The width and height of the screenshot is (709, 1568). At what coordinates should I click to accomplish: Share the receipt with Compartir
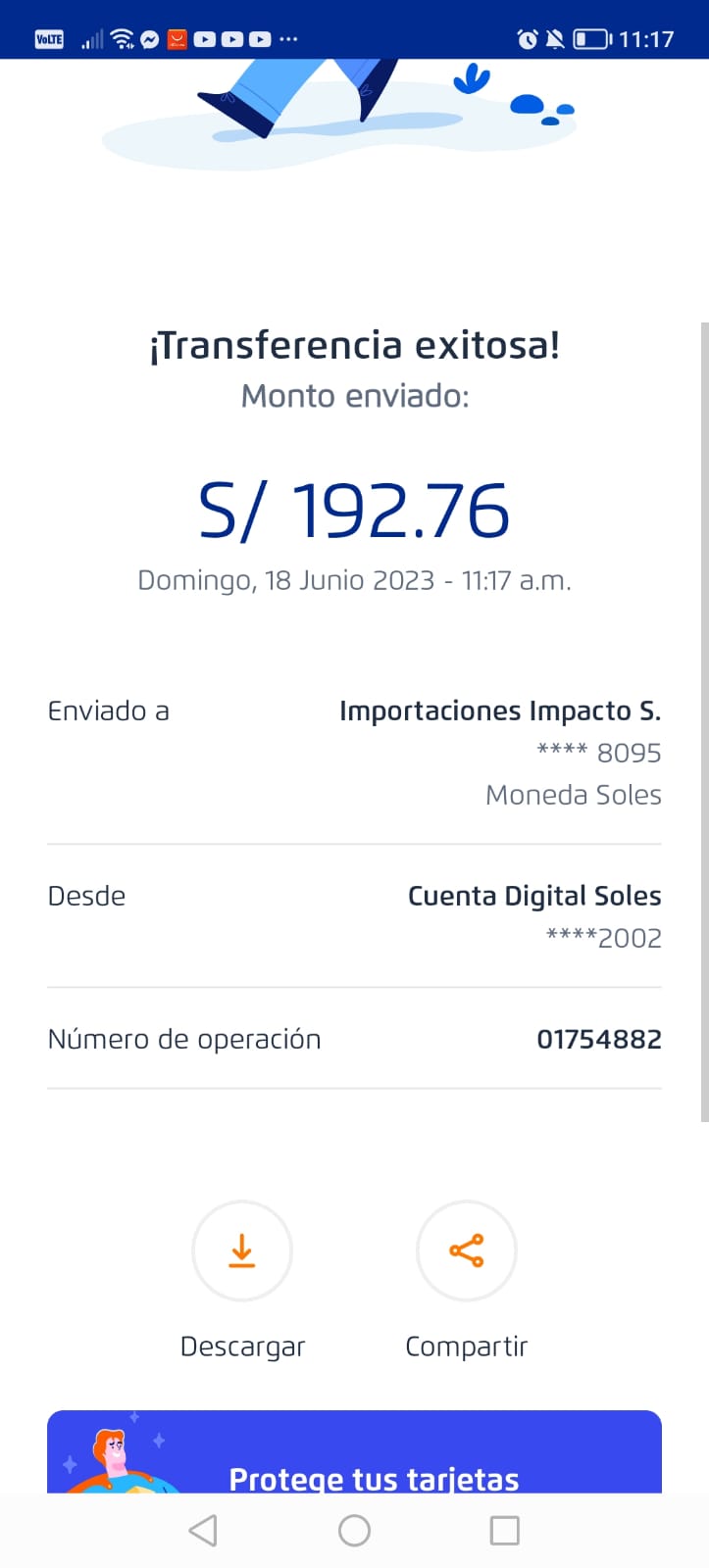point(466,1251)
